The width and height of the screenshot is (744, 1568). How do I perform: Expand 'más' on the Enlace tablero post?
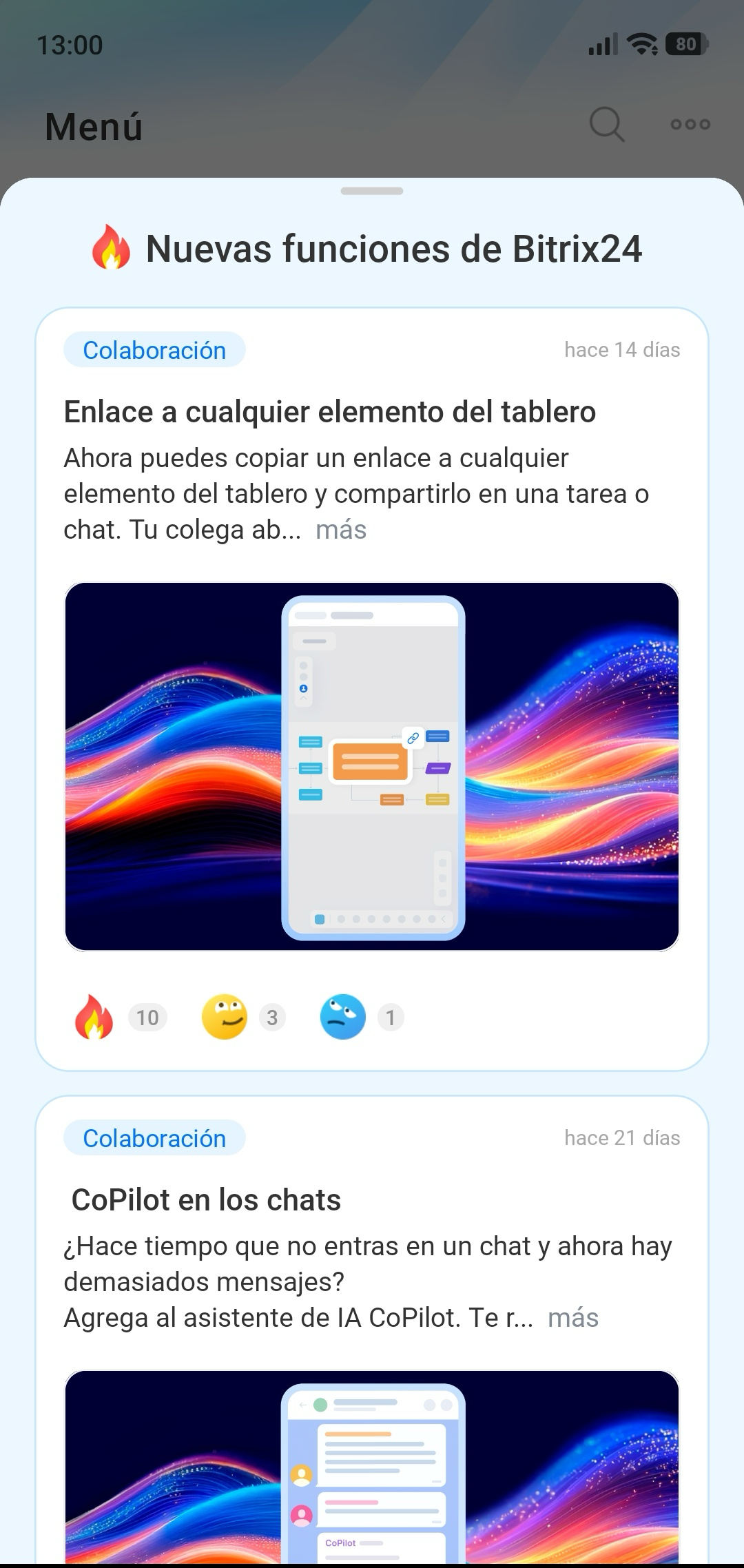point(341,530)
